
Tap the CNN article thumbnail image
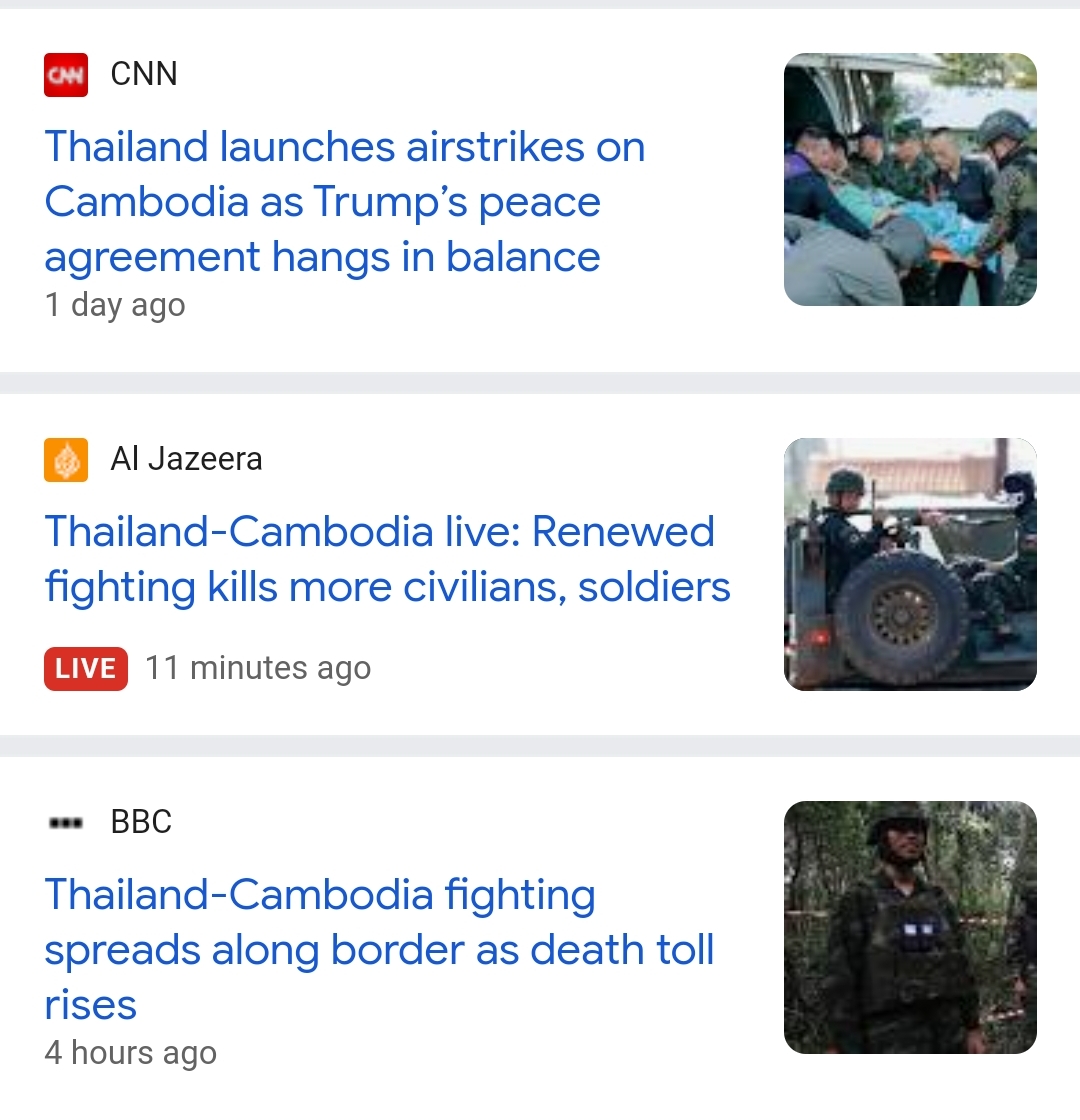click(910, 180)
